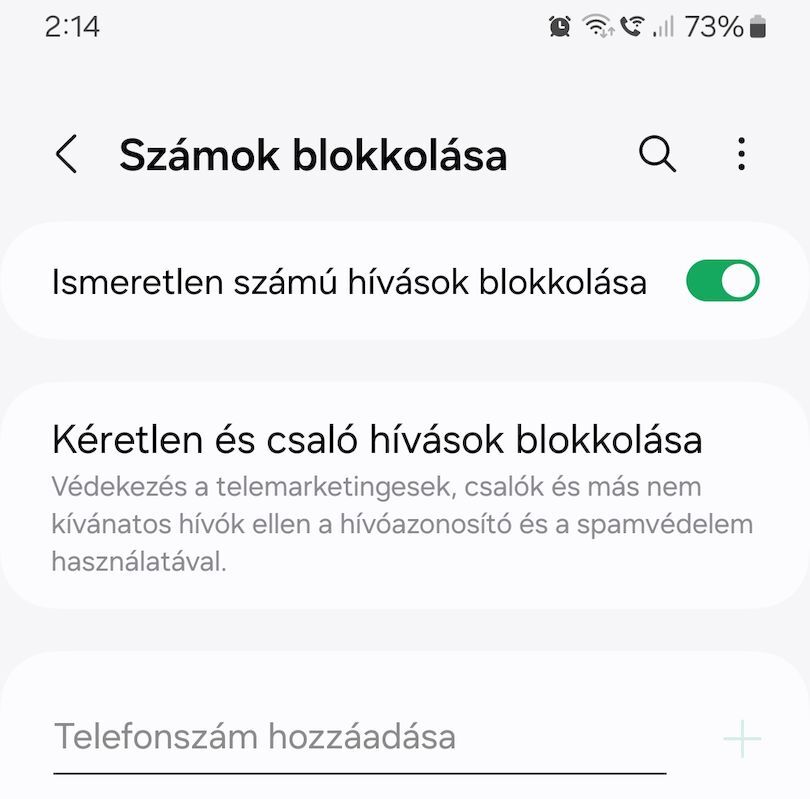Tap the plus icon to add number

[742, 739]
